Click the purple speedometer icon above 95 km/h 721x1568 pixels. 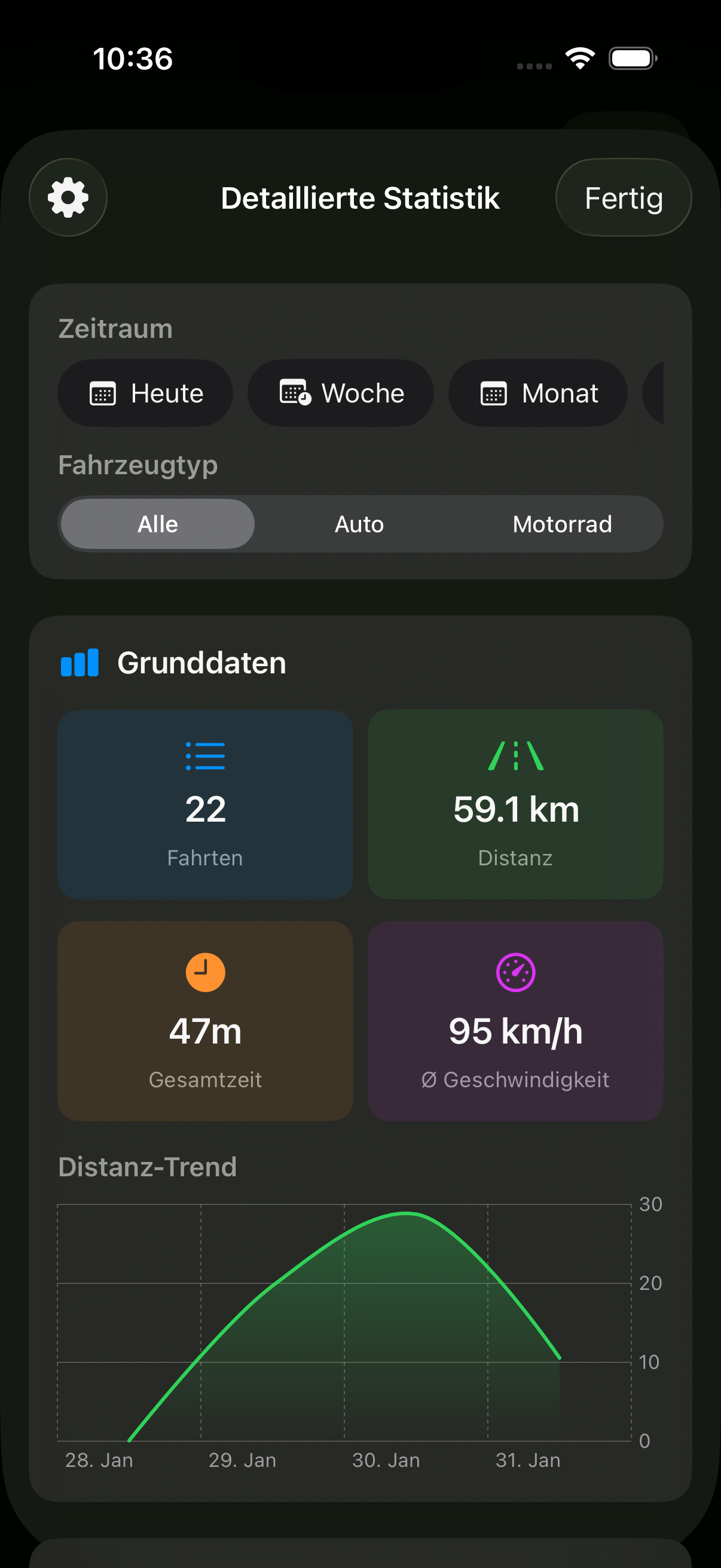point(515,972)
